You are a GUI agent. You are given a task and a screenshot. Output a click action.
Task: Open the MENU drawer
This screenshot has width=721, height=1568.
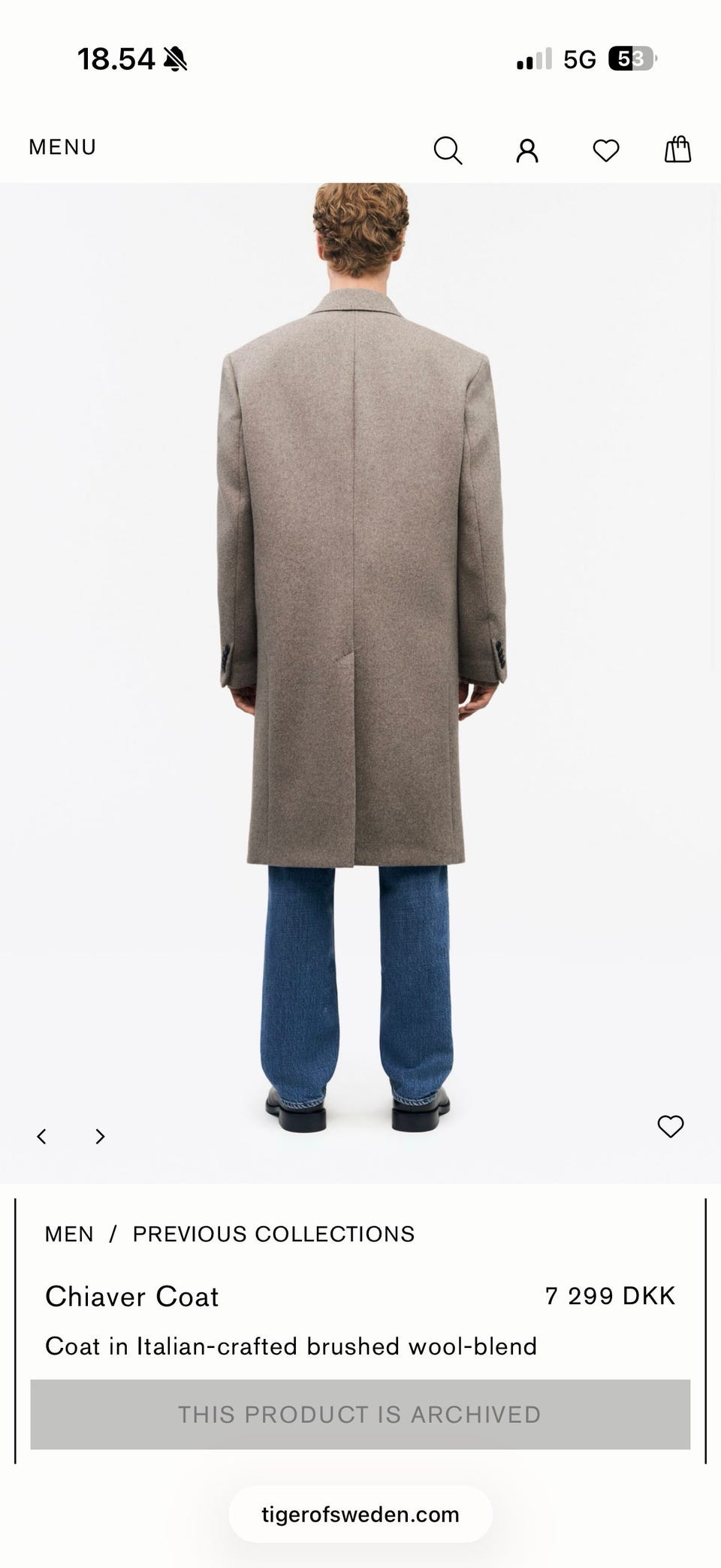[x=62, y=147]
